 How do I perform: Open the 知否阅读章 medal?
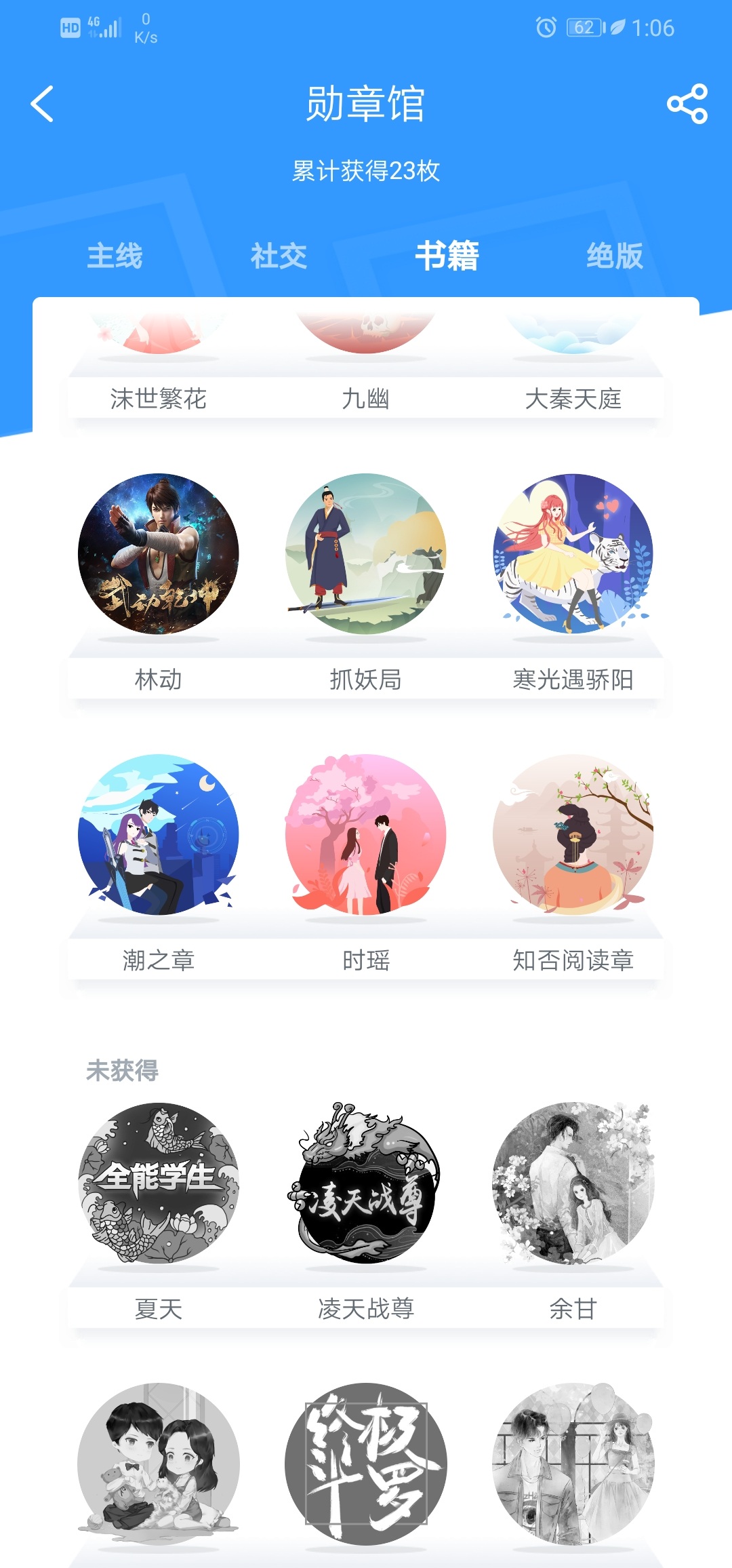(573, 835)
